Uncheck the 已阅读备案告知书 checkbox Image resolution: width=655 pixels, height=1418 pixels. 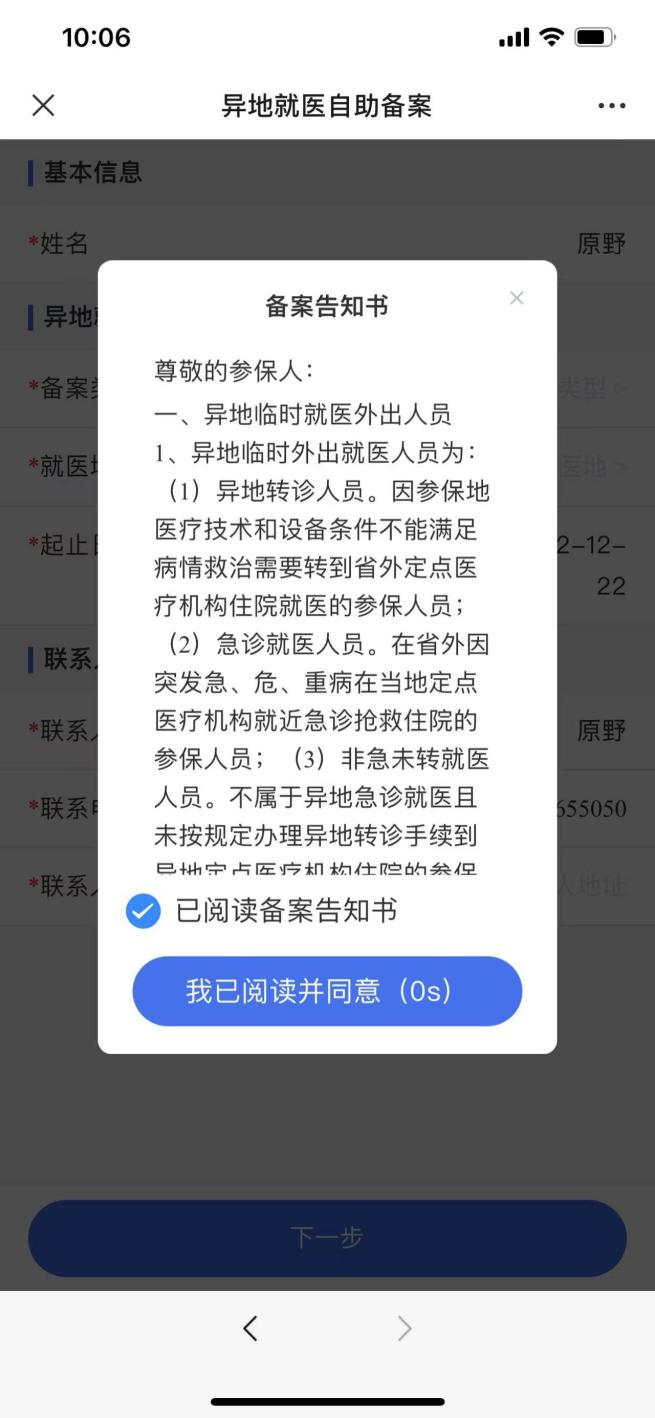(x=143, y=911)
